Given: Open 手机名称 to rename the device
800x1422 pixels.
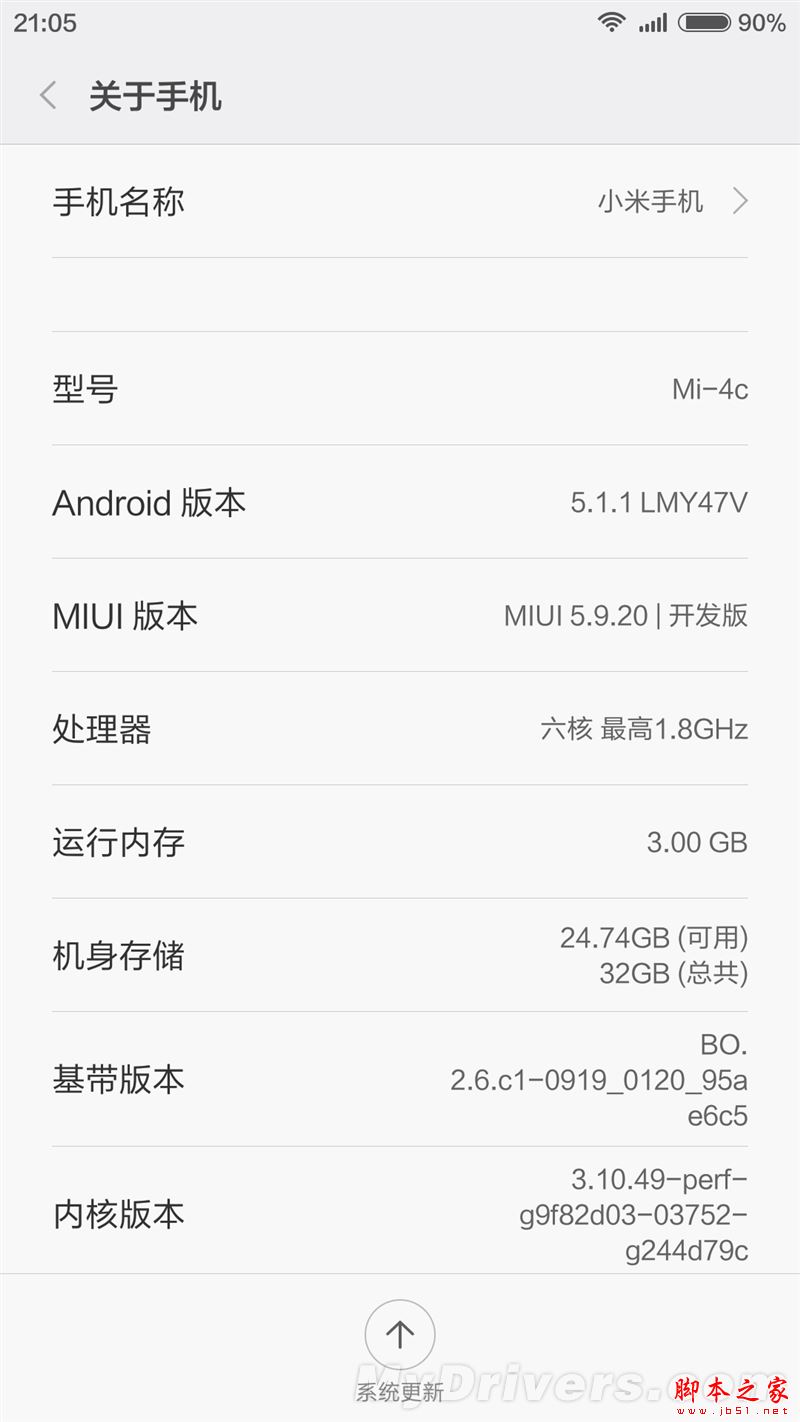Looking at the screenshot, I should (400, 201).
